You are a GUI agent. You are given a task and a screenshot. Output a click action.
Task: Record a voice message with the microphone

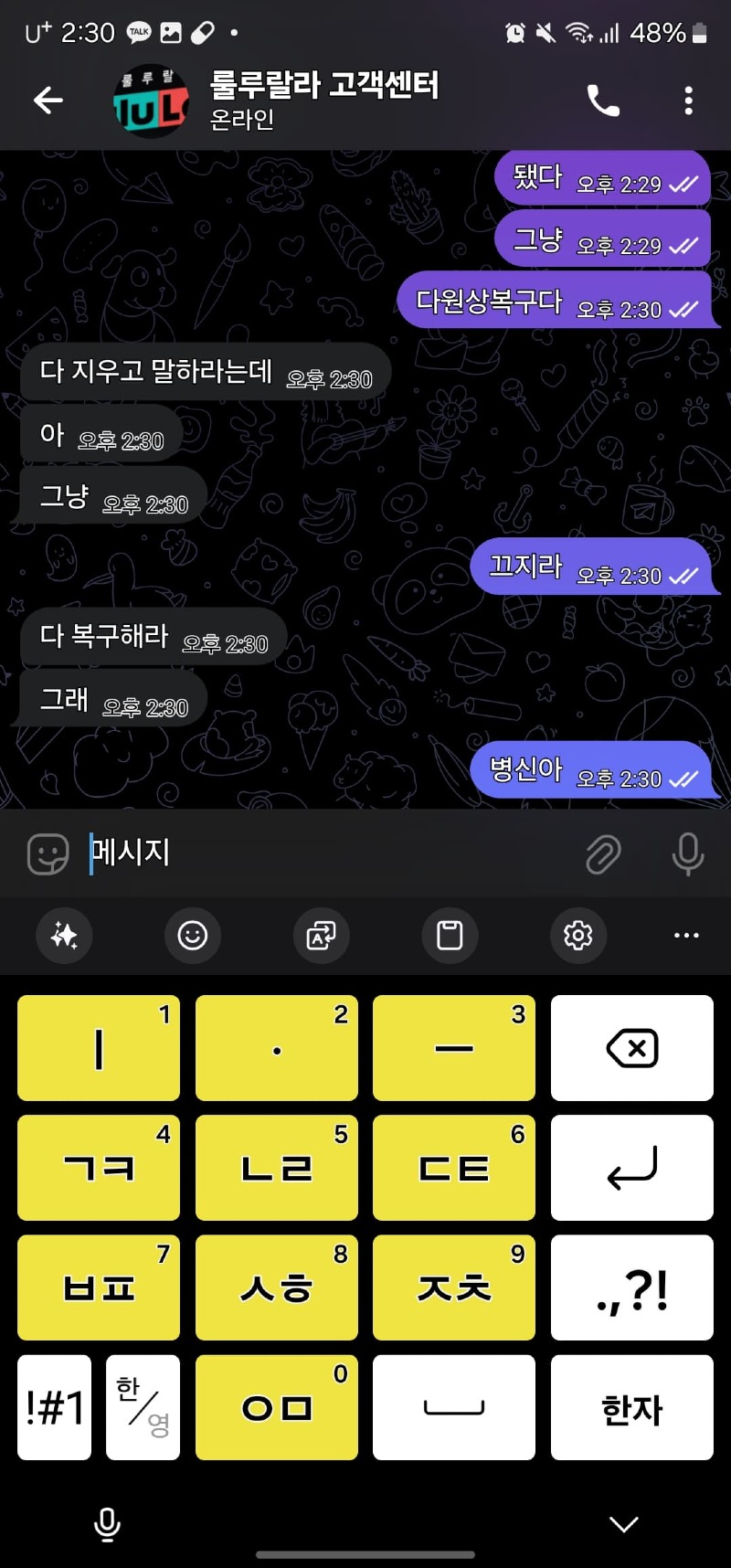pyautogui.click(x=687, y=854)
